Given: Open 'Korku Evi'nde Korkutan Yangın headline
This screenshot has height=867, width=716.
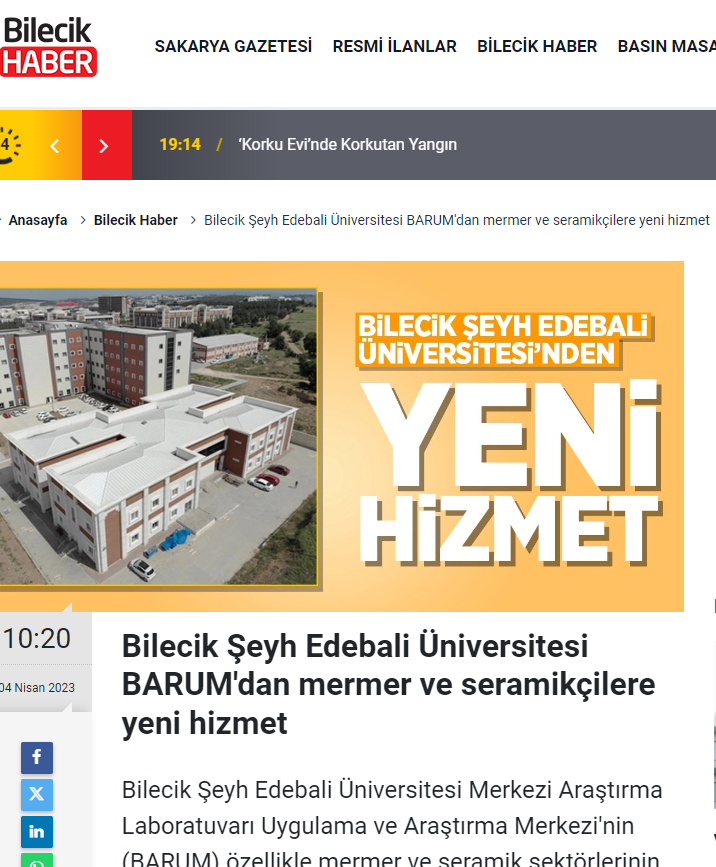Looking at the screenshot, I should (347, 144).
